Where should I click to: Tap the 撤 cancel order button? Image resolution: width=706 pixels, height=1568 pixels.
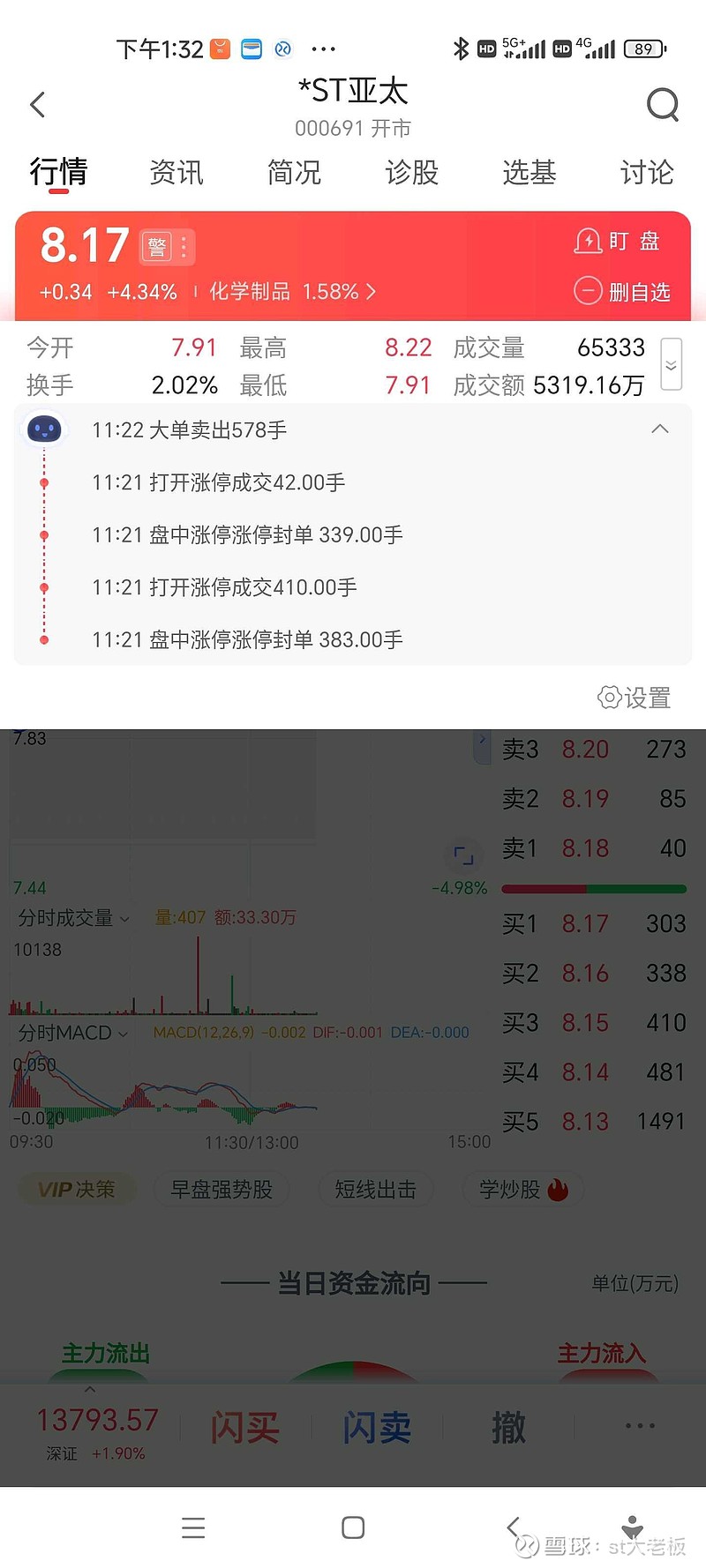point(508,1427)
